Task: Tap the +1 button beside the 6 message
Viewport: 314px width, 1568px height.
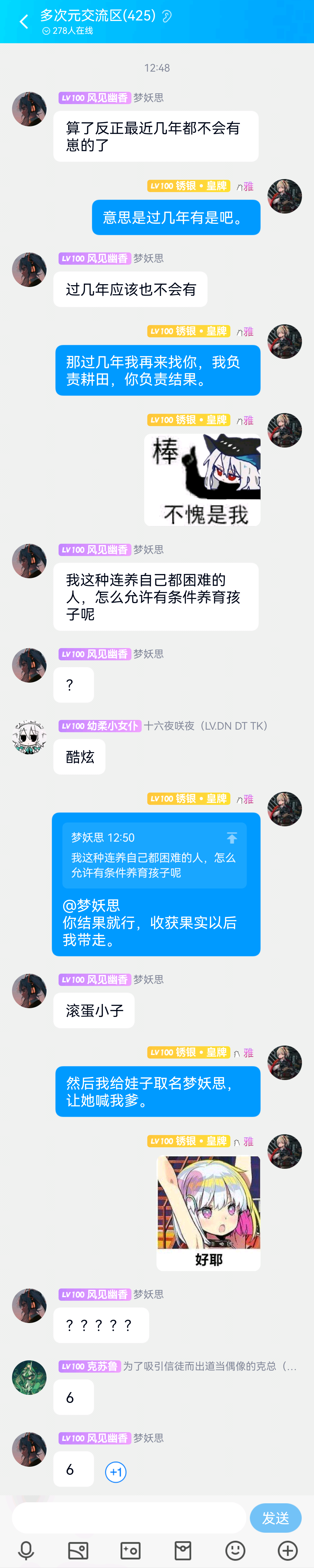Action: point(116,1472)
